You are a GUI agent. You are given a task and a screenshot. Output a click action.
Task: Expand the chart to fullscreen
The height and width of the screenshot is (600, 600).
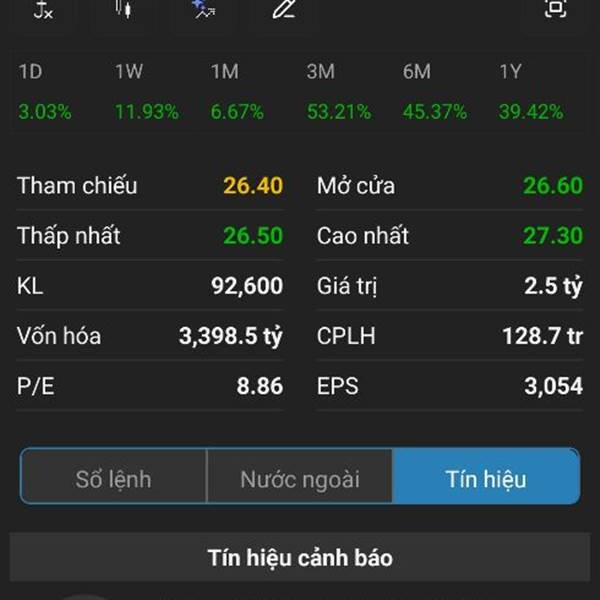point(555,10)
